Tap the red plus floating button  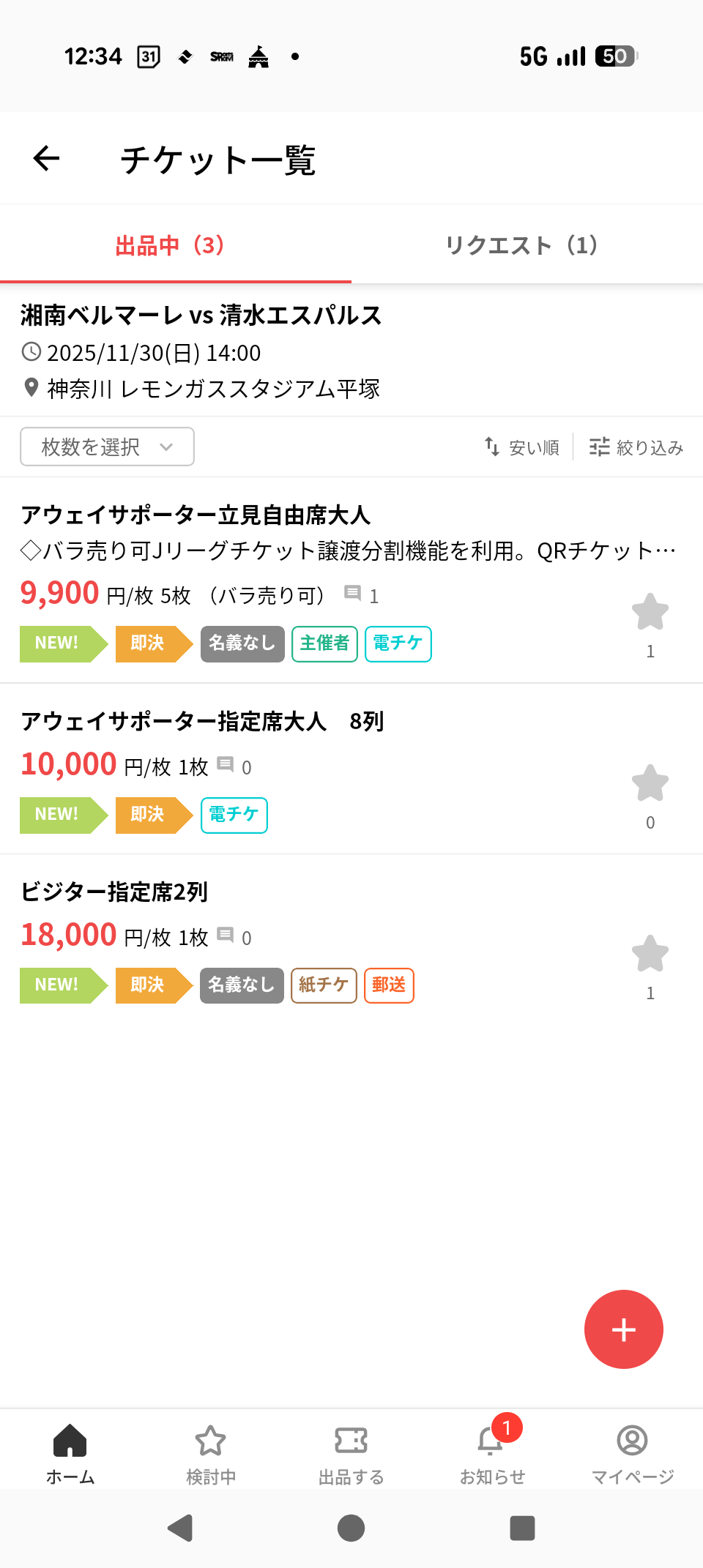(623, 1329)
